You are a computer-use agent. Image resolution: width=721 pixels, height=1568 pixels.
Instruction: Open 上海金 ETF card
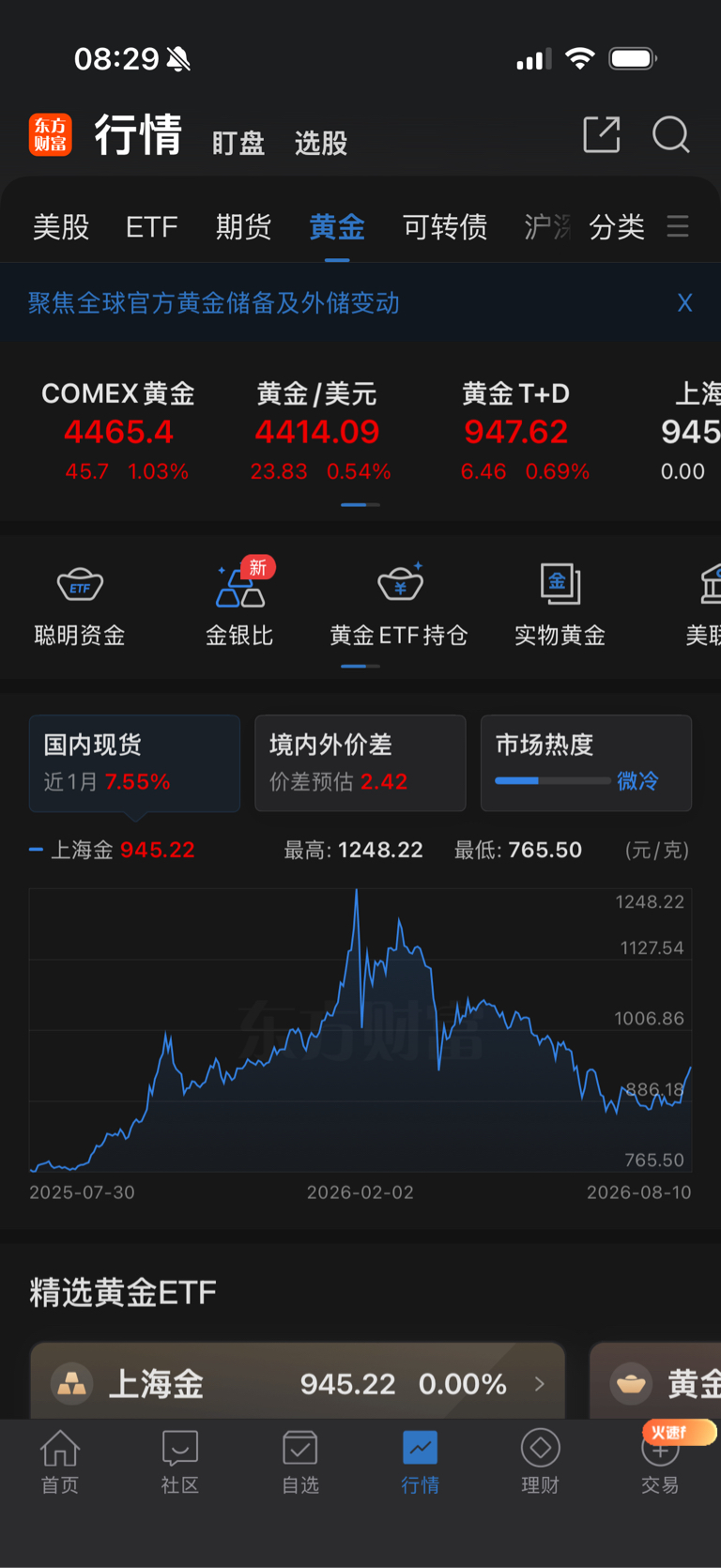pos(298,1383)
